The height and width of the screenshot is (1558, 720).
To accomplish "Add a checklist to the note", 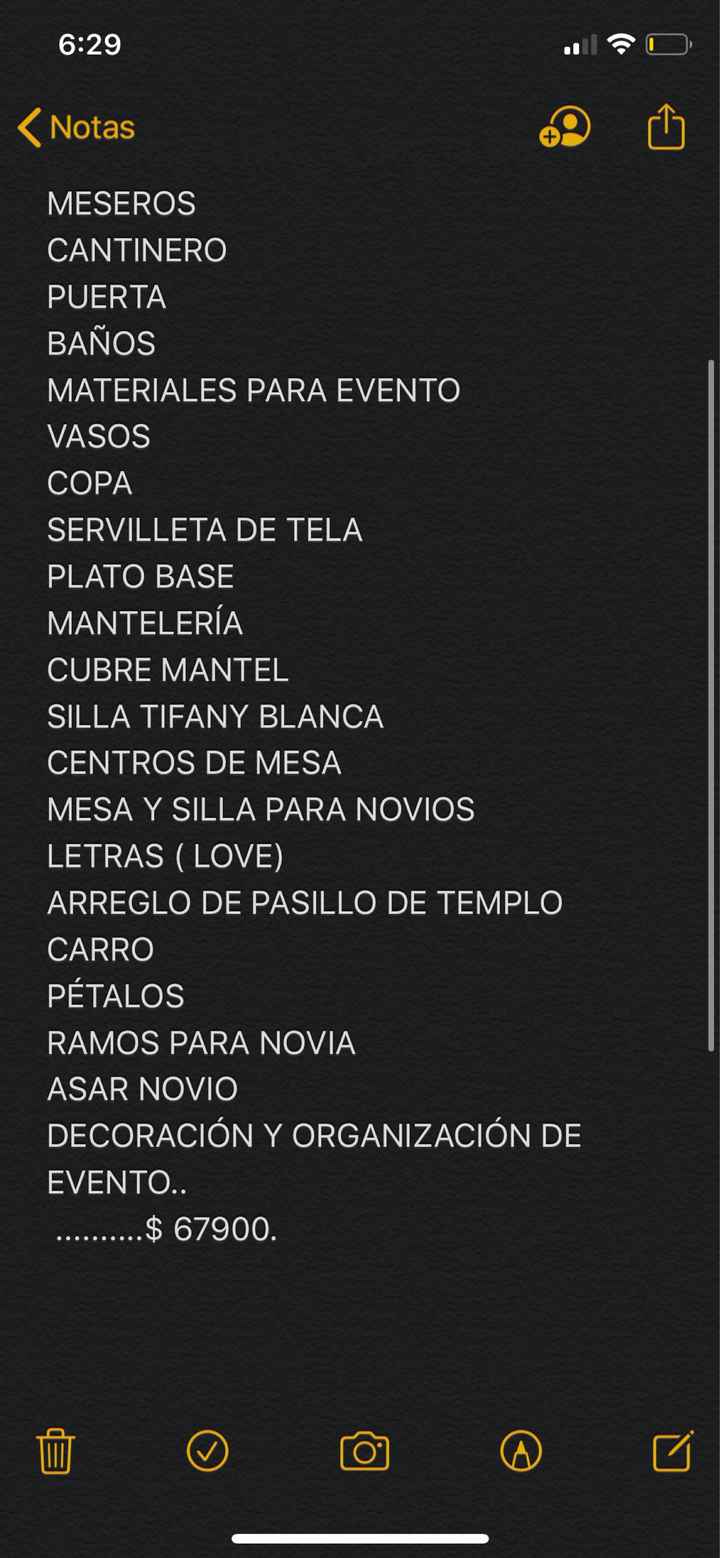I will (208, 1451).
